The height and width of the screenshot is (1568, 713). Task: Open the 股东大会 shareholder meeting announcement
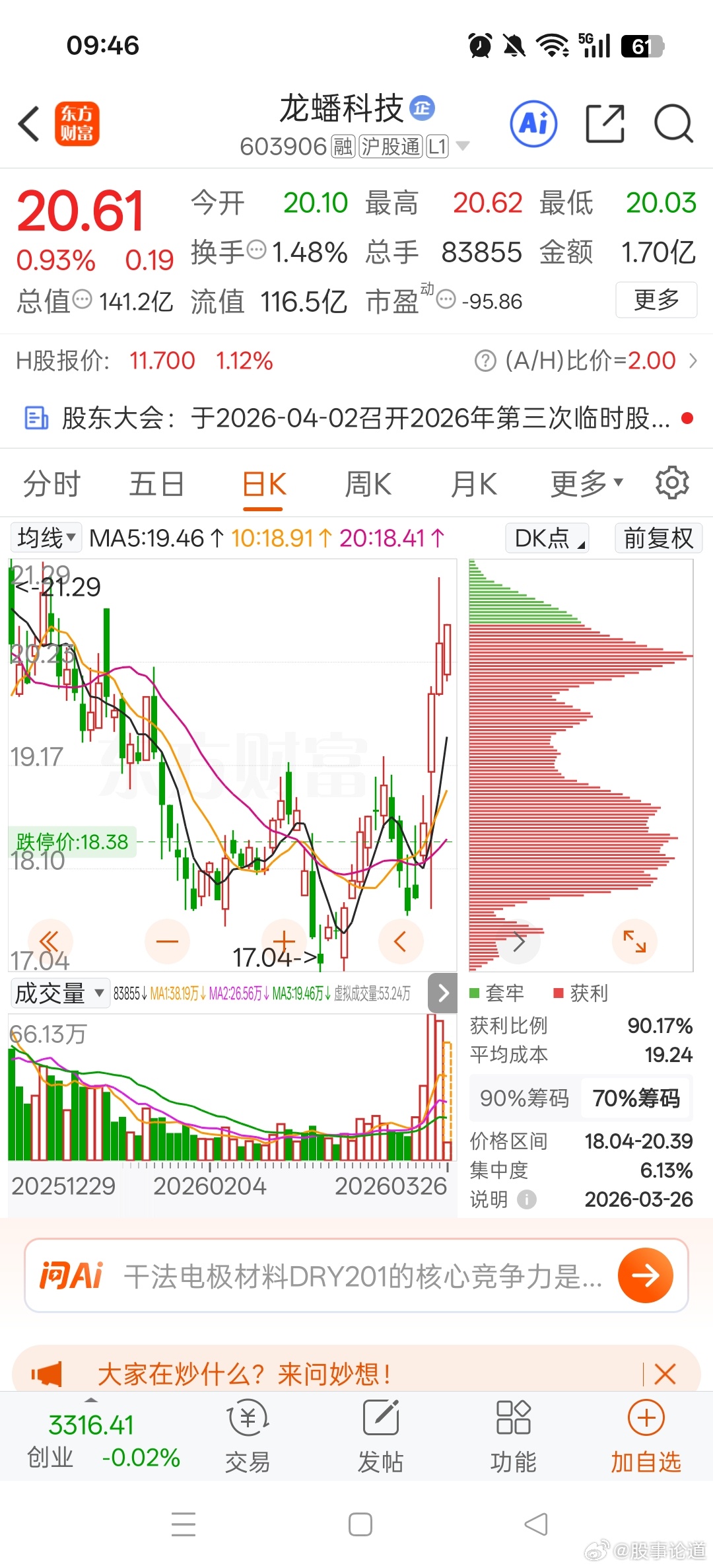tap(356, 417)
